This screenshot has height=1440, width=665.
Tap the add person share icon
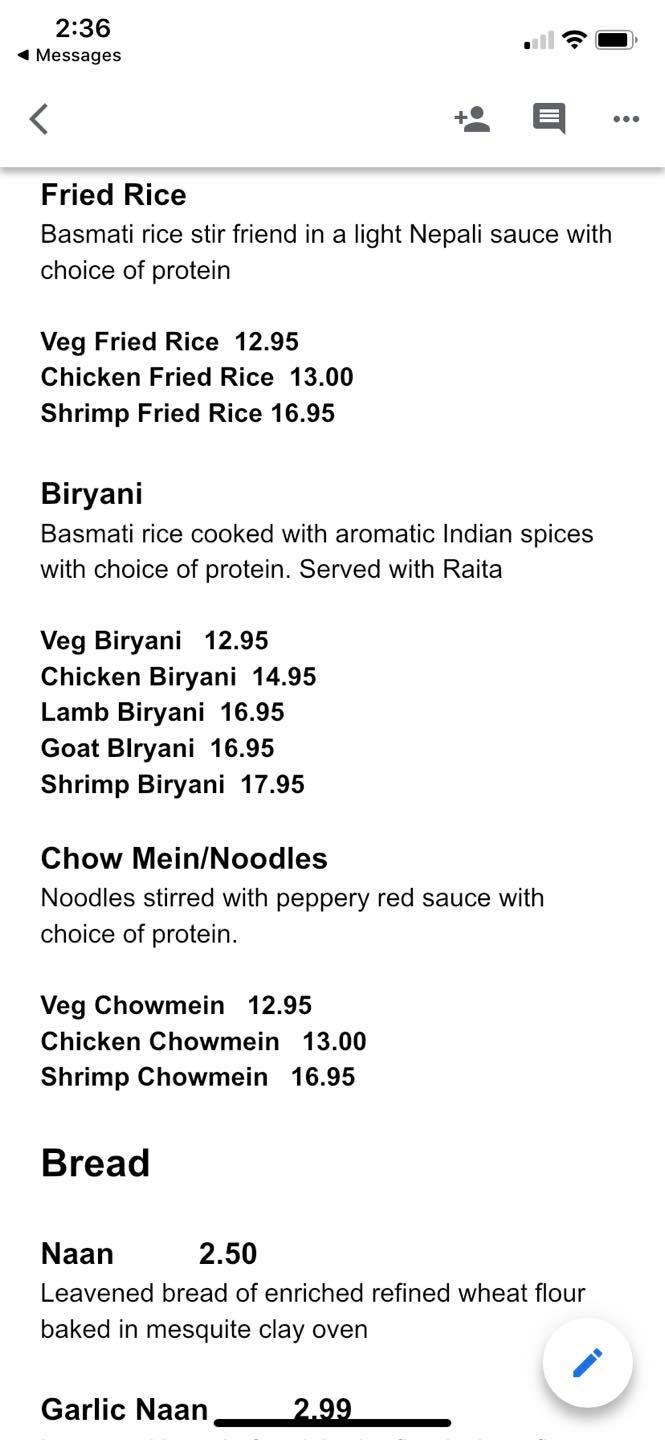point(472,119)
